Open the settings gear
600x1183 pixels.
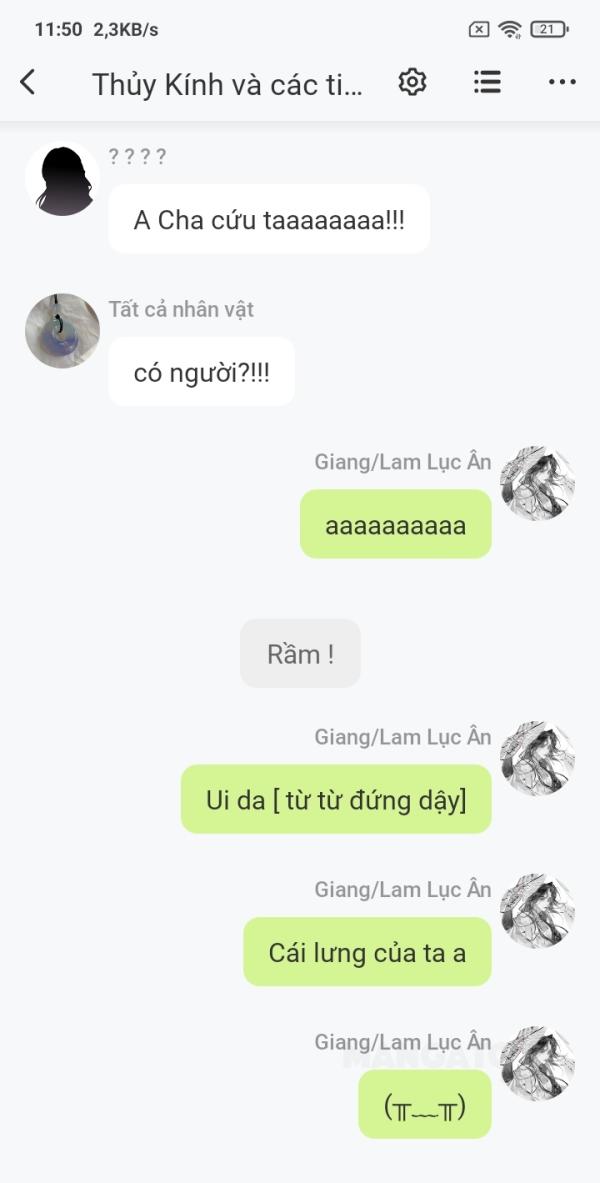(x=412, y=83)
